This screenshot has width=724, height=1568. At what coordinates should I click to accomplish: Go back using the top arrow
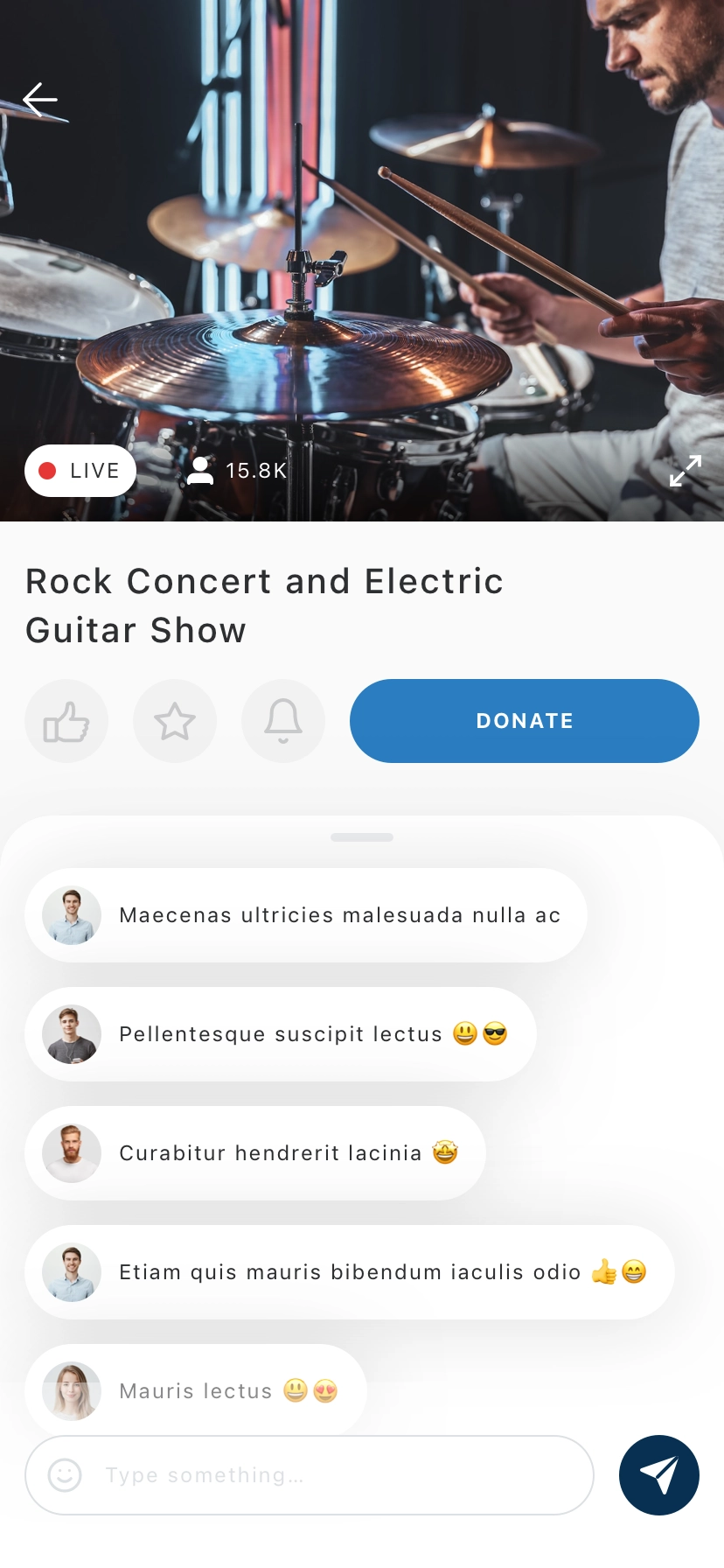(40, 100)
